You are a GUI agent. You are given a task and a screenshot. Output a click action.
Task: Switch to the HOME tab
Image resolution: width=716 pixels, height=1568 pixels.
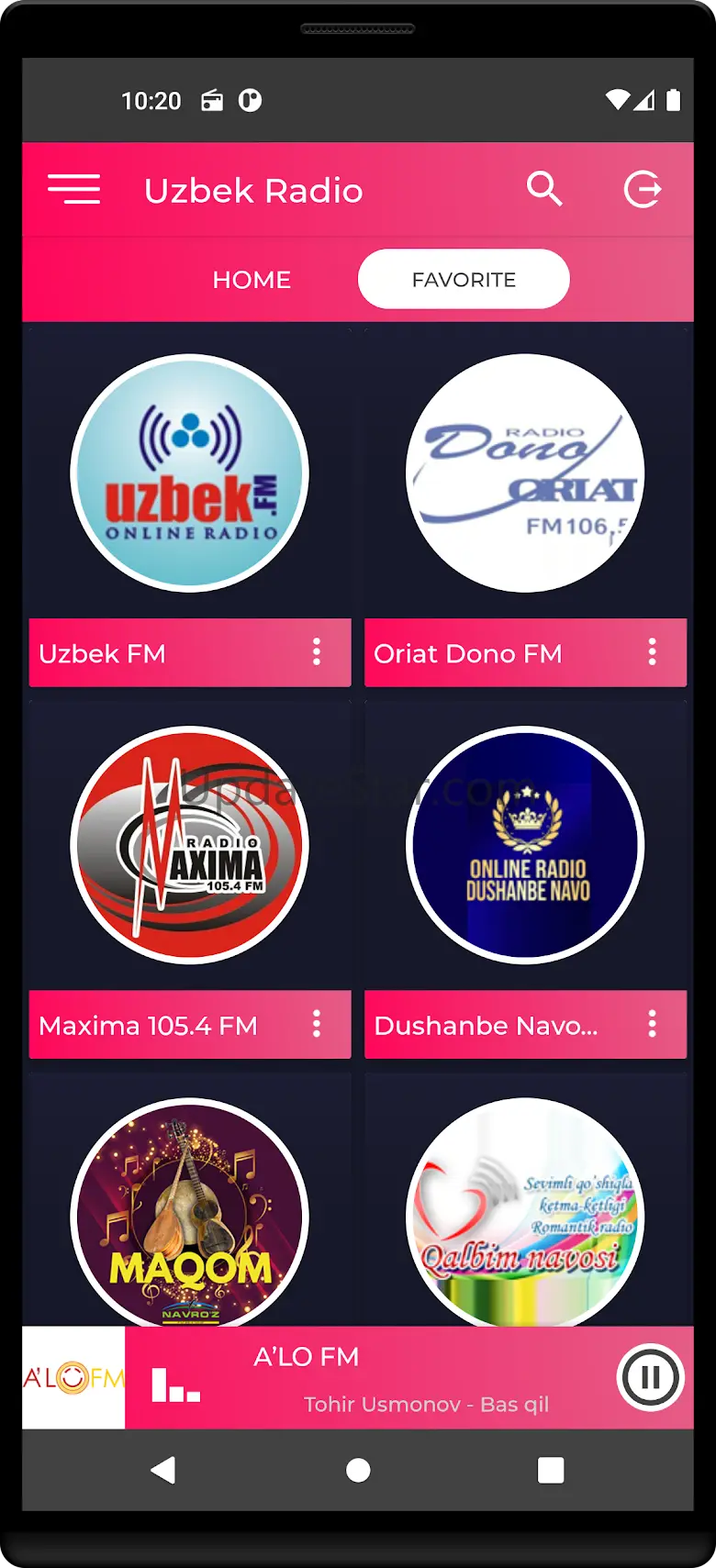pos(252,279)
